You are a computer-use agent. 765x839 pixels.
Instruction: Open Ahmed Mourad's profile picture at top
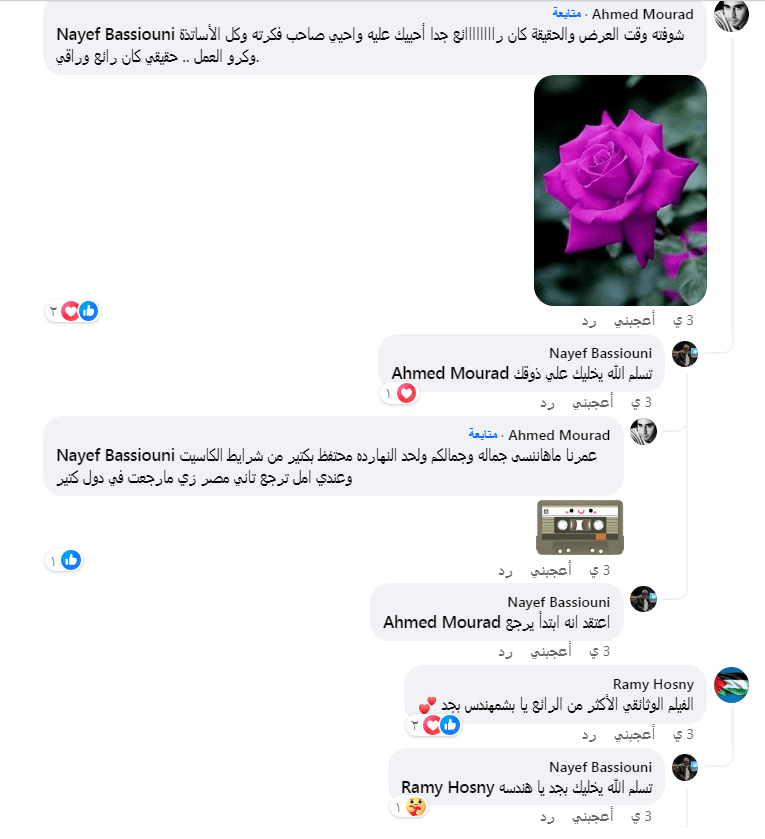tap(731, 15)
